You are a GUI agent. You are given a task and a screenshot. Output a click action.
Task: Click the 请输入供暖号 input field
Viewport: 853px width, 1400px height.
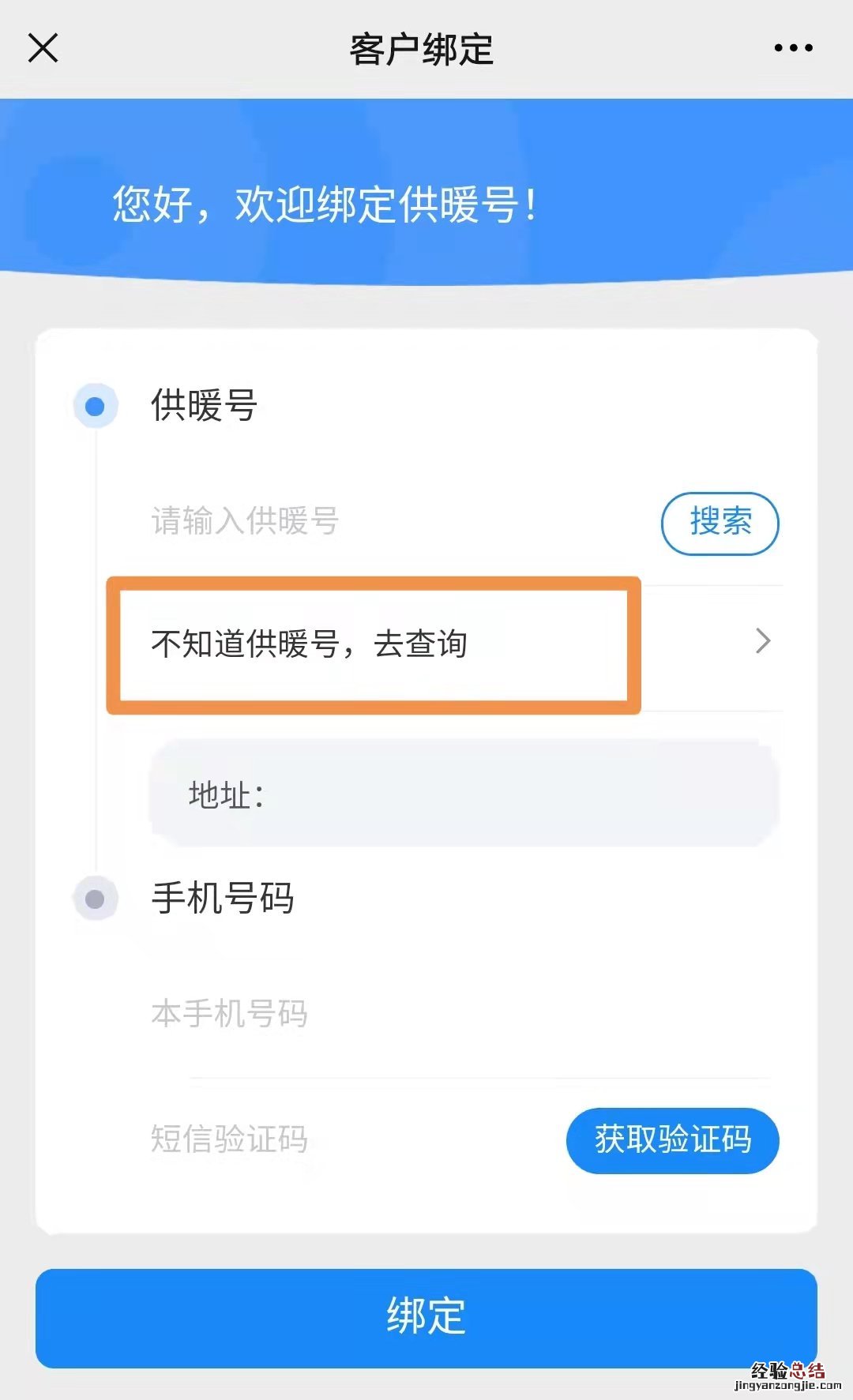[316, 523]
